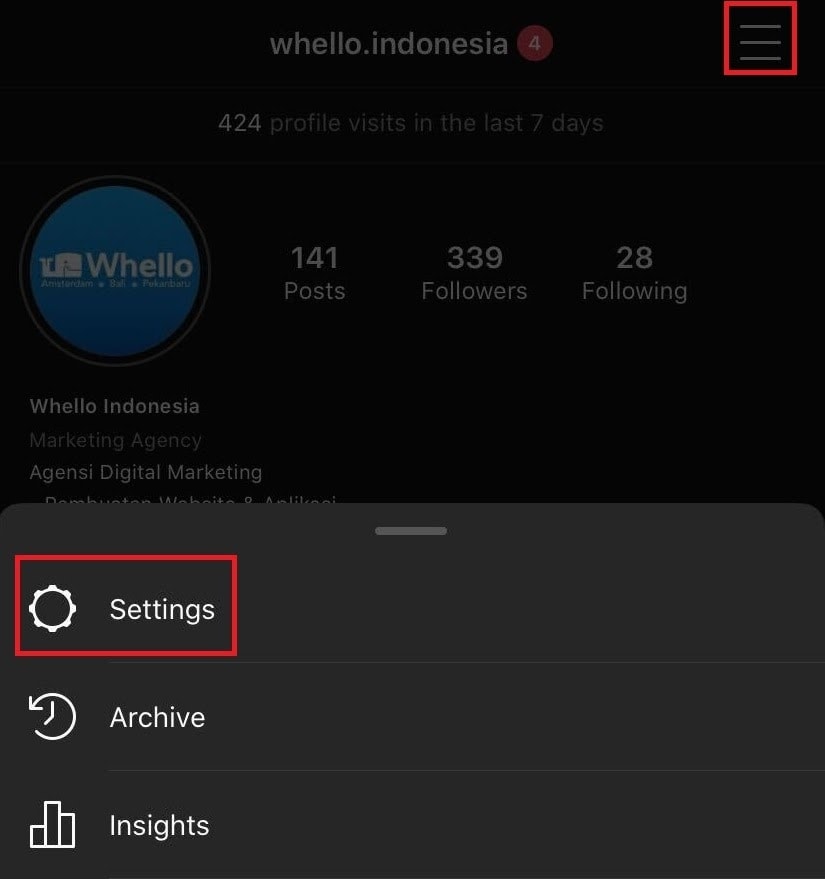Tap the sheet's drag handle
Image resolution: width=825 pixels, height=879 pixels.
coord(411,531)
